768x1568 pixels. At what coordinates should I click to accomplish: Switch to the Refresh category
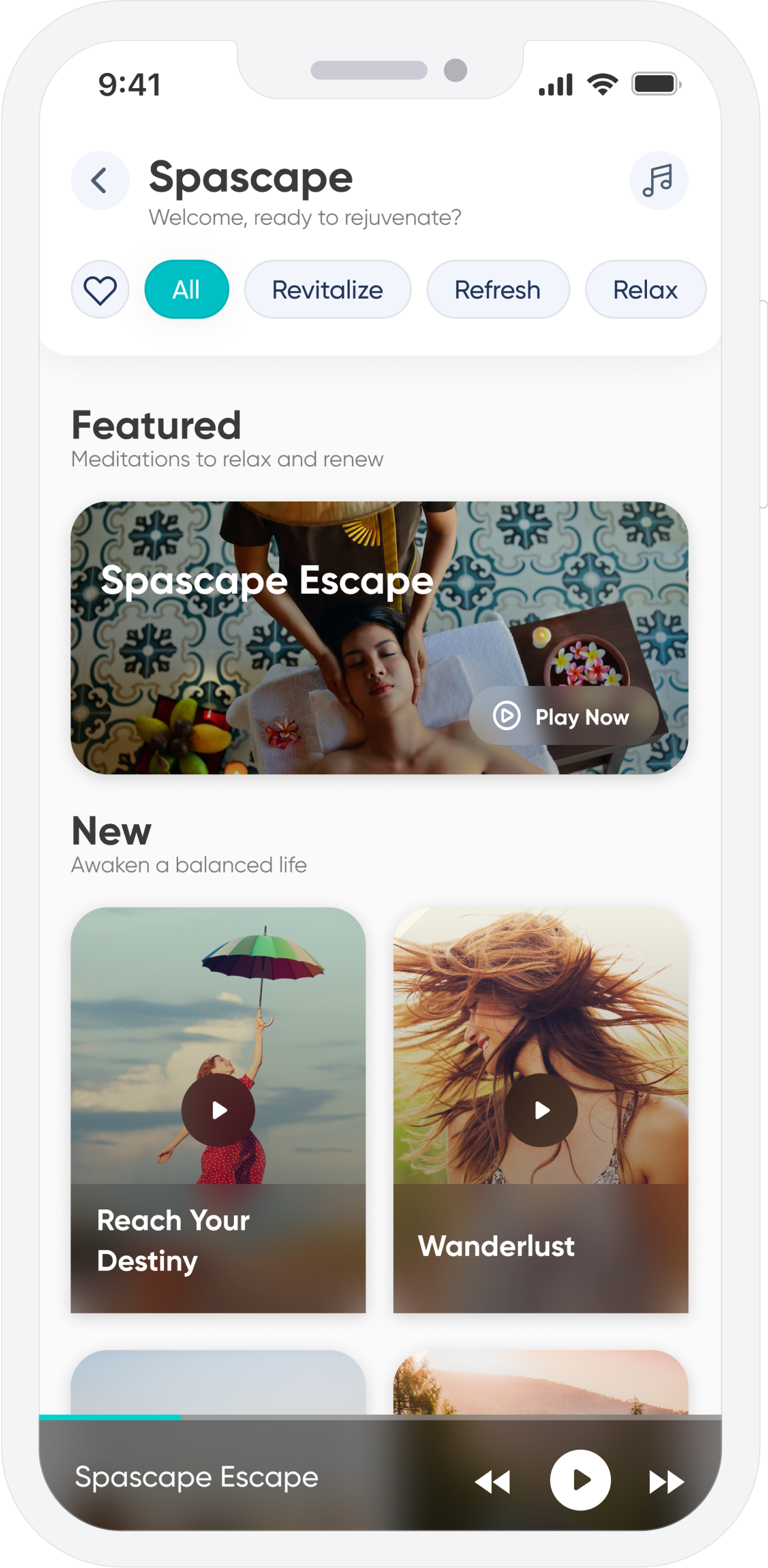[x=498, y=289]
